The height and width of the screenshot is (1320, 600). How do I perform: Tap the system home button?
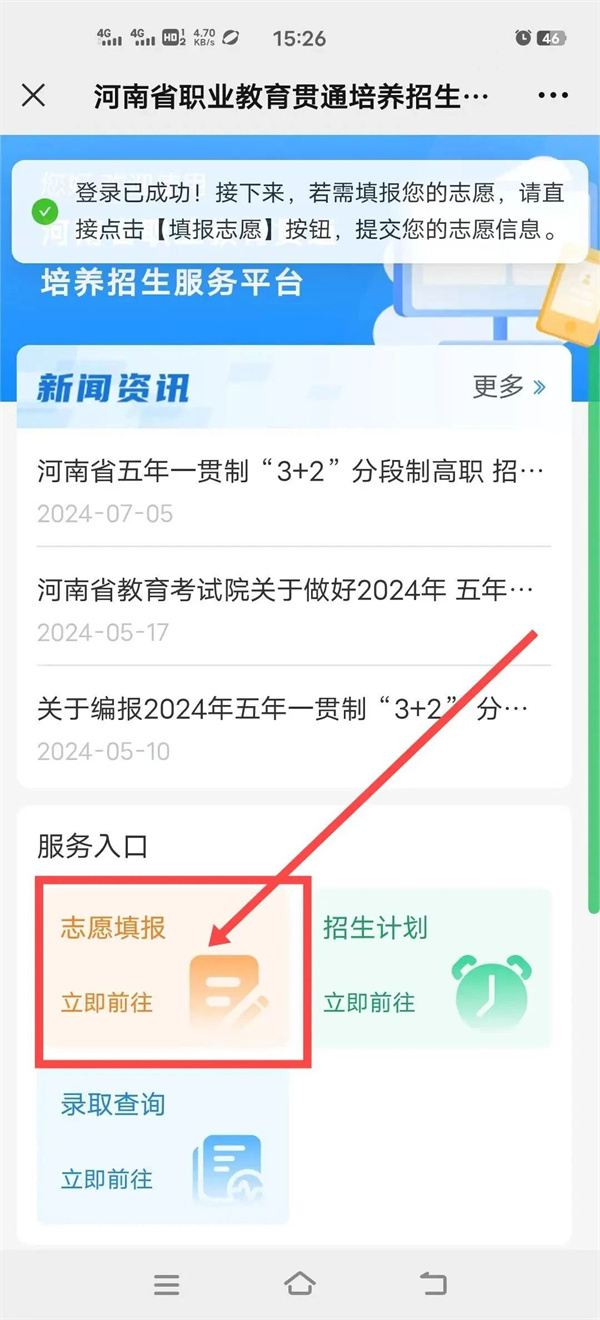pyautogui.click(x=299, y=1283)
